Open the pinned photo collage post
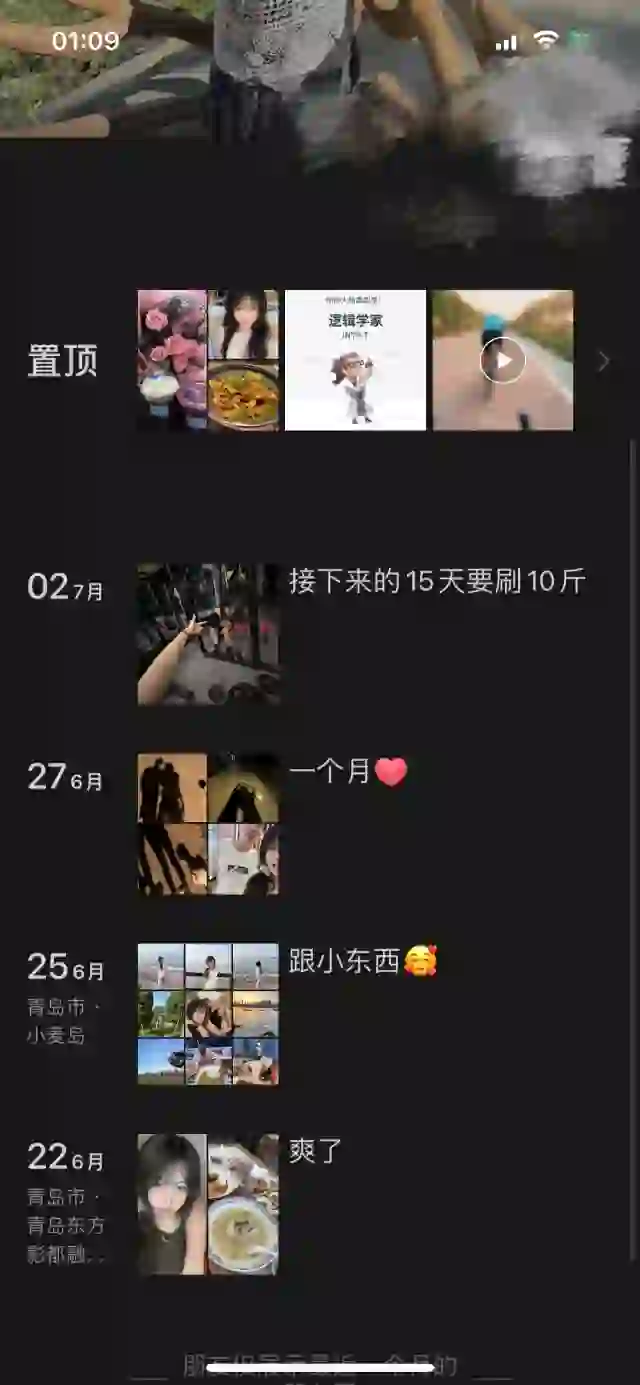 coord(208,360)
